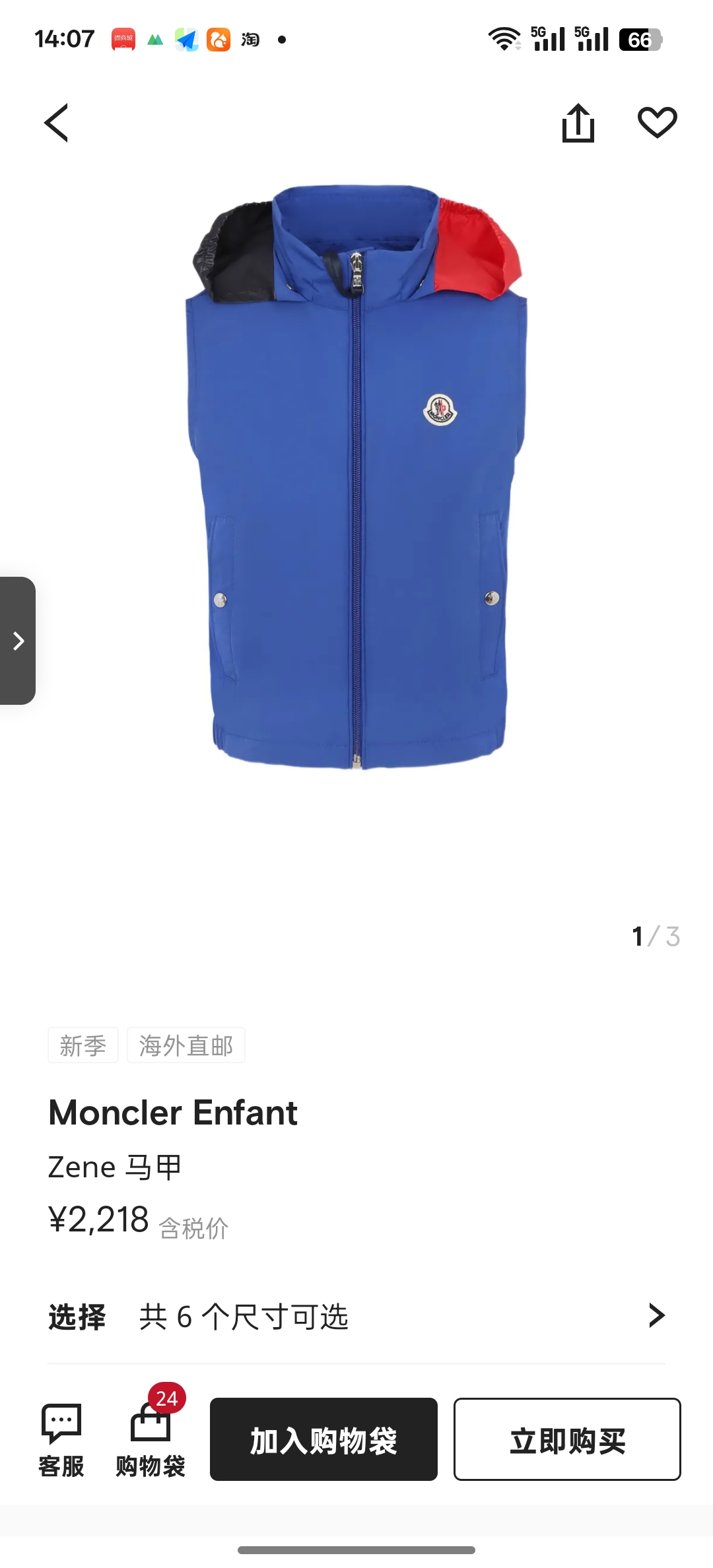Contact customer service 客服

point(61,1440)
